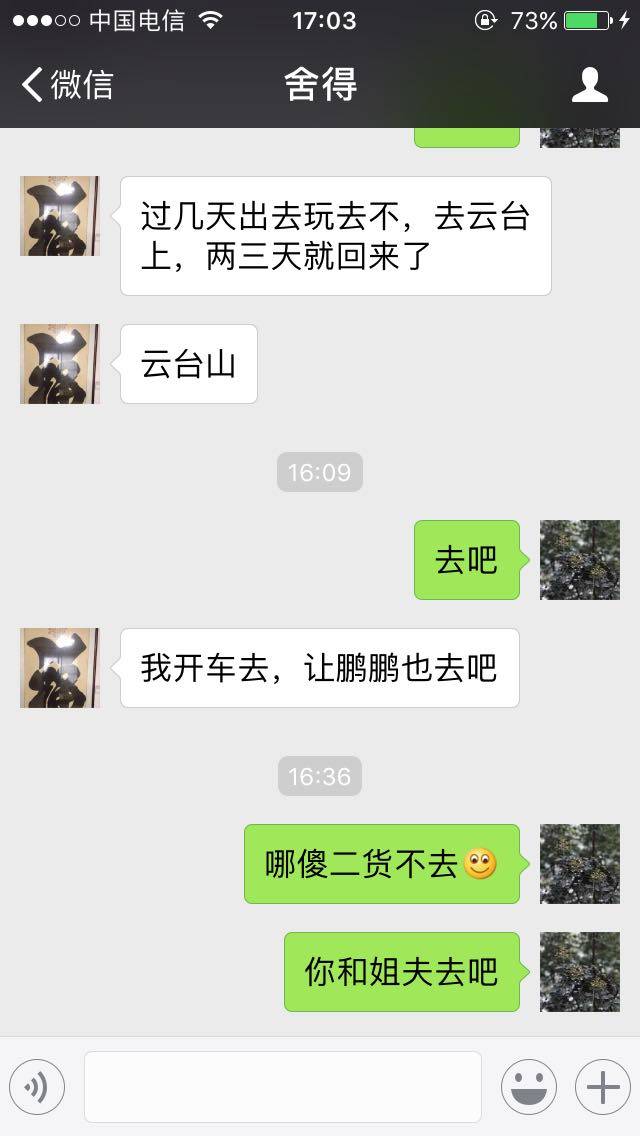
Task: Open sender's avatar beside 过几天出去玩 message
Action: [x=60, y=216]
